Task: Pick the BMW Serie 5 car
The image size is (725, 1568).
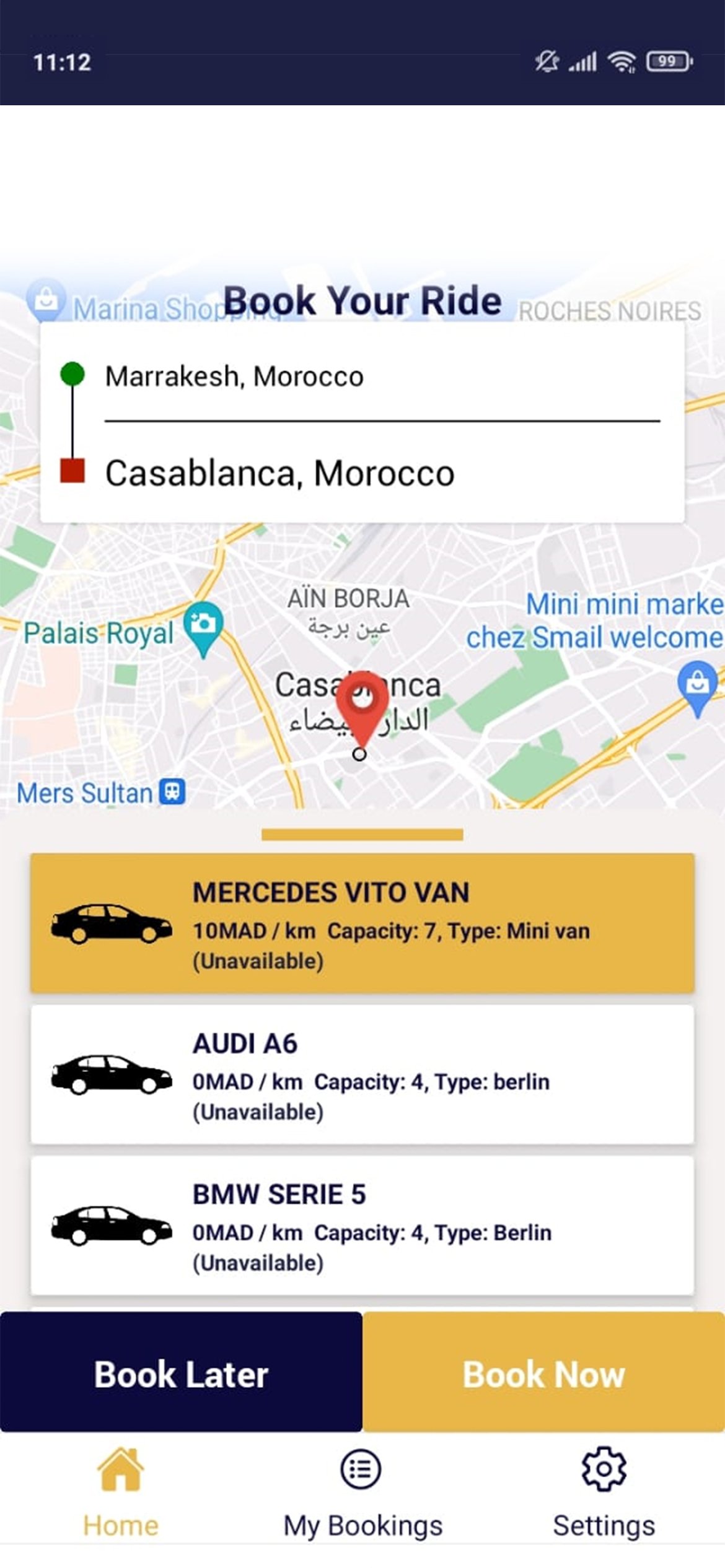Action: click(362, 1225)
